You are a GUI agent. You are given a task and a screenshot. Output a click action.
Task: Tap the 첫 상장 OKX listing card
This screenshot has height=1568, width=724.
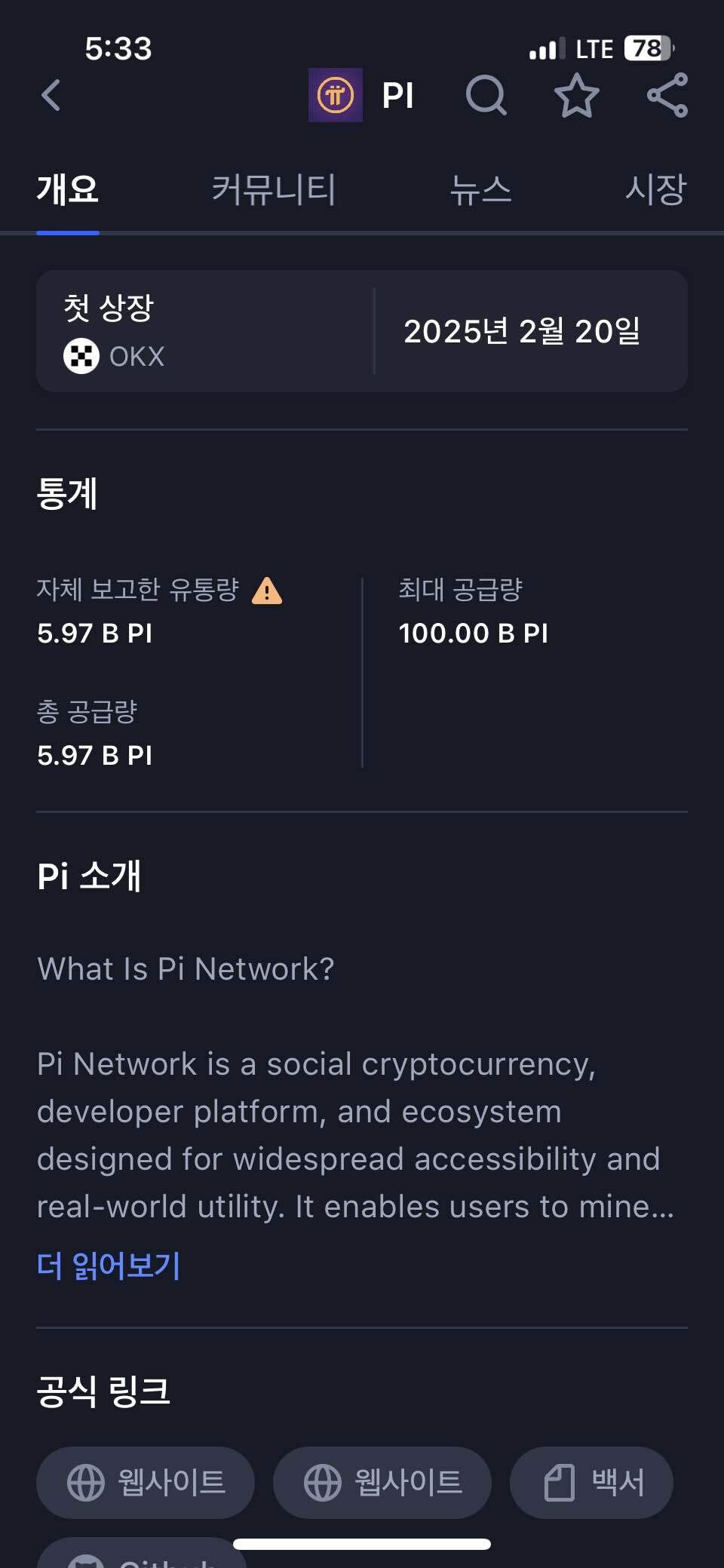coord(362,331)
